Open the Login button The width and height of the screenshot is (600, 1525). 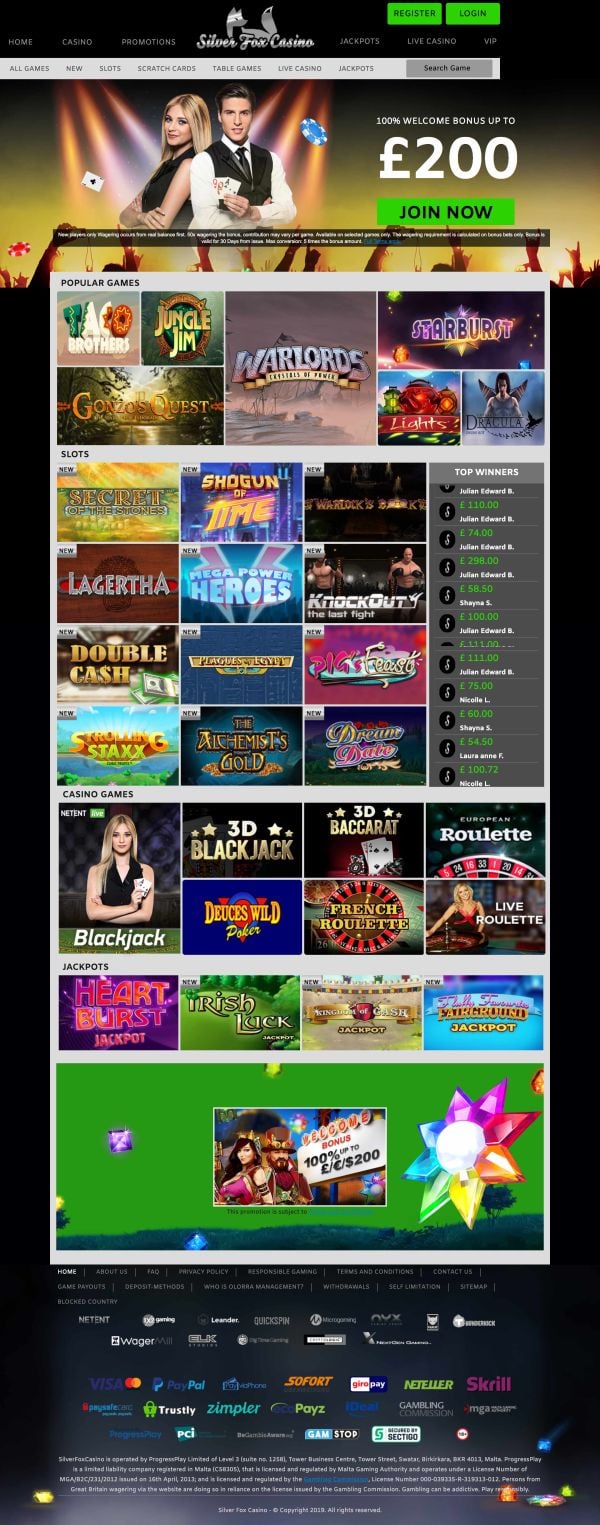tap(472, 14)
